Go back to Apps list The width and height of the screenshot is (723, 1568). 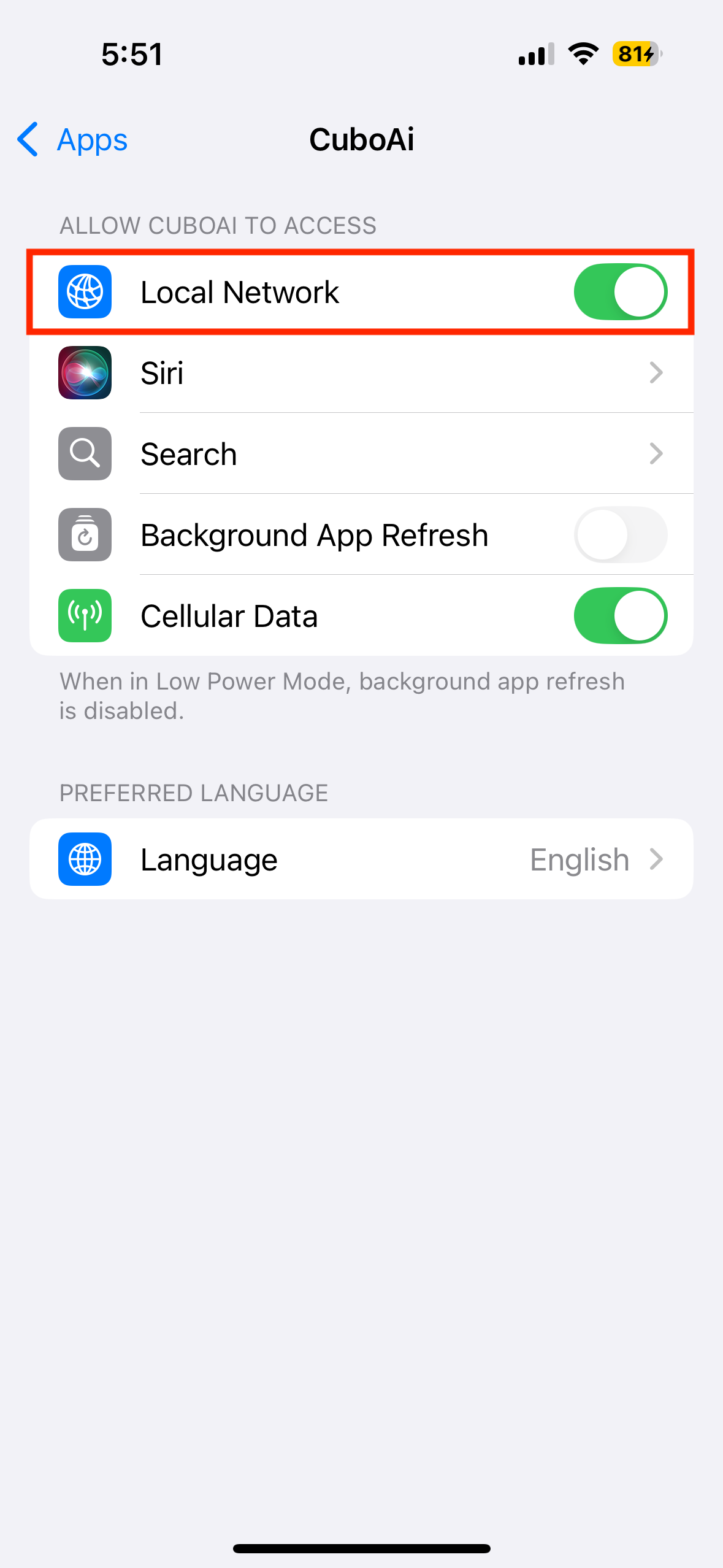(x=73, y=140)
